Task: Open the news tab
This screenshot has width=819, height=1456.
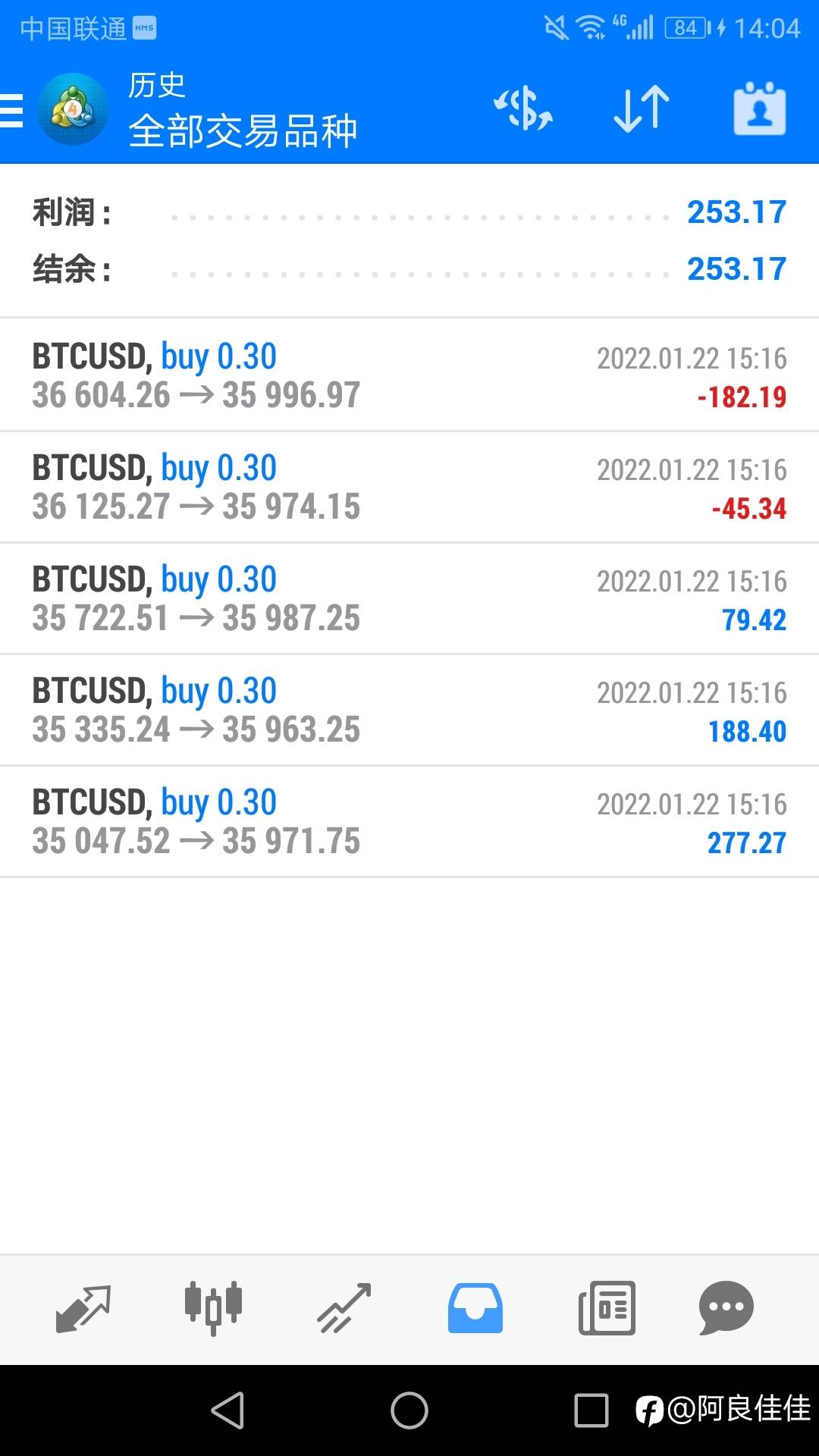Action: tap(607, 1308)
